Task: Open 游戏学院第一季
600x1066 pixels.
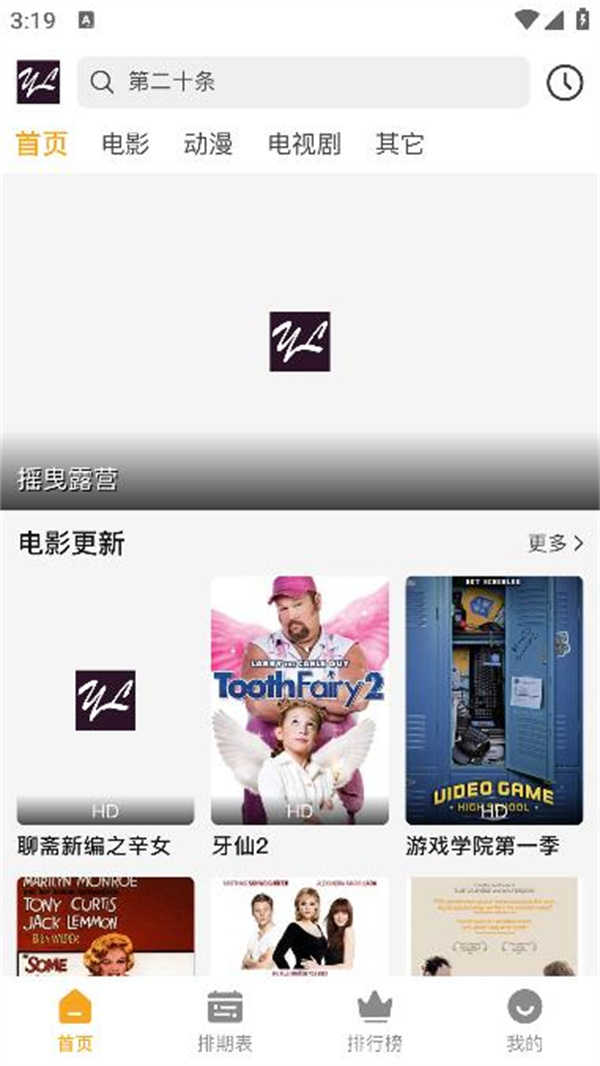Action: click(x=494, y=700)
